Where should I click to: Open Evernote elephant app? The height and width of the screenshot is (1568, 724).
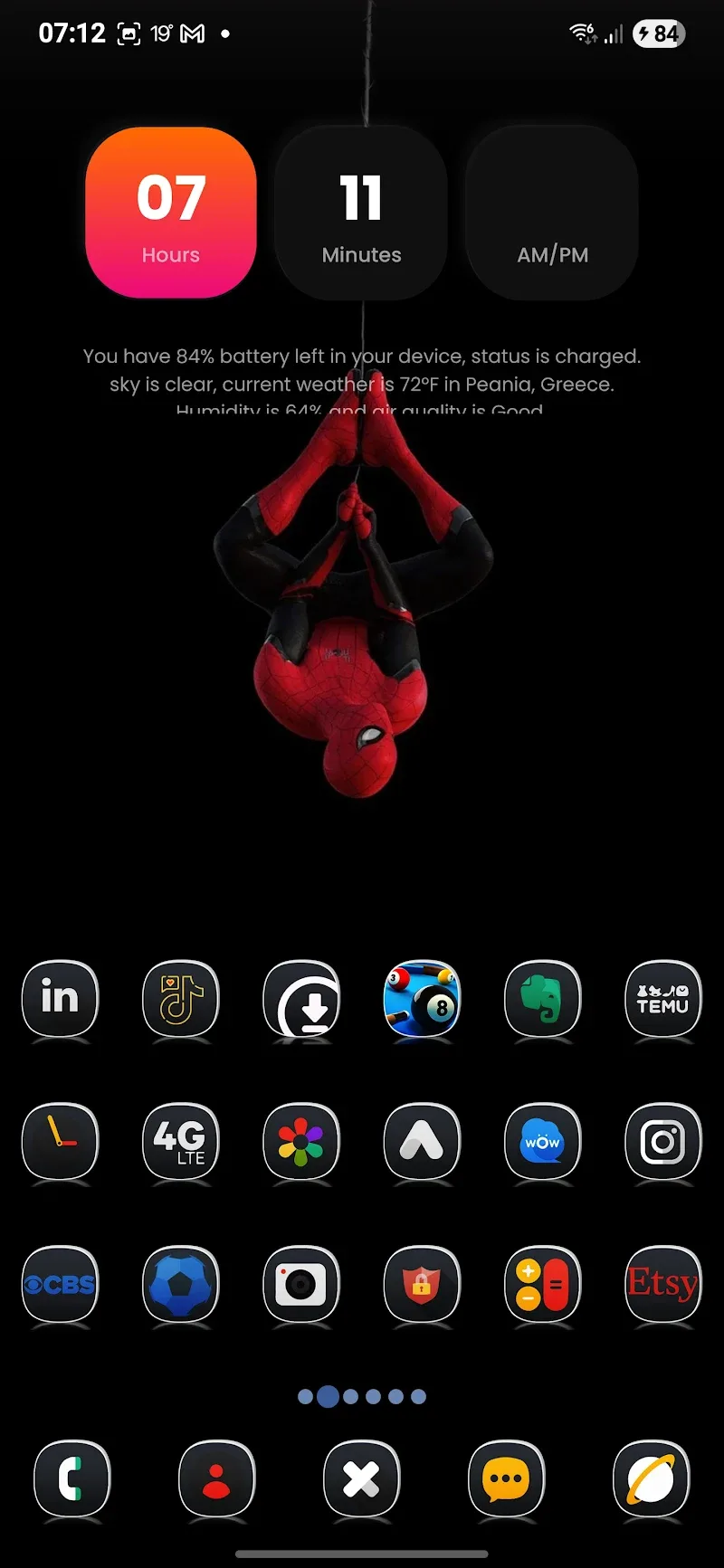pyautogui.click(x=542, y=999)
